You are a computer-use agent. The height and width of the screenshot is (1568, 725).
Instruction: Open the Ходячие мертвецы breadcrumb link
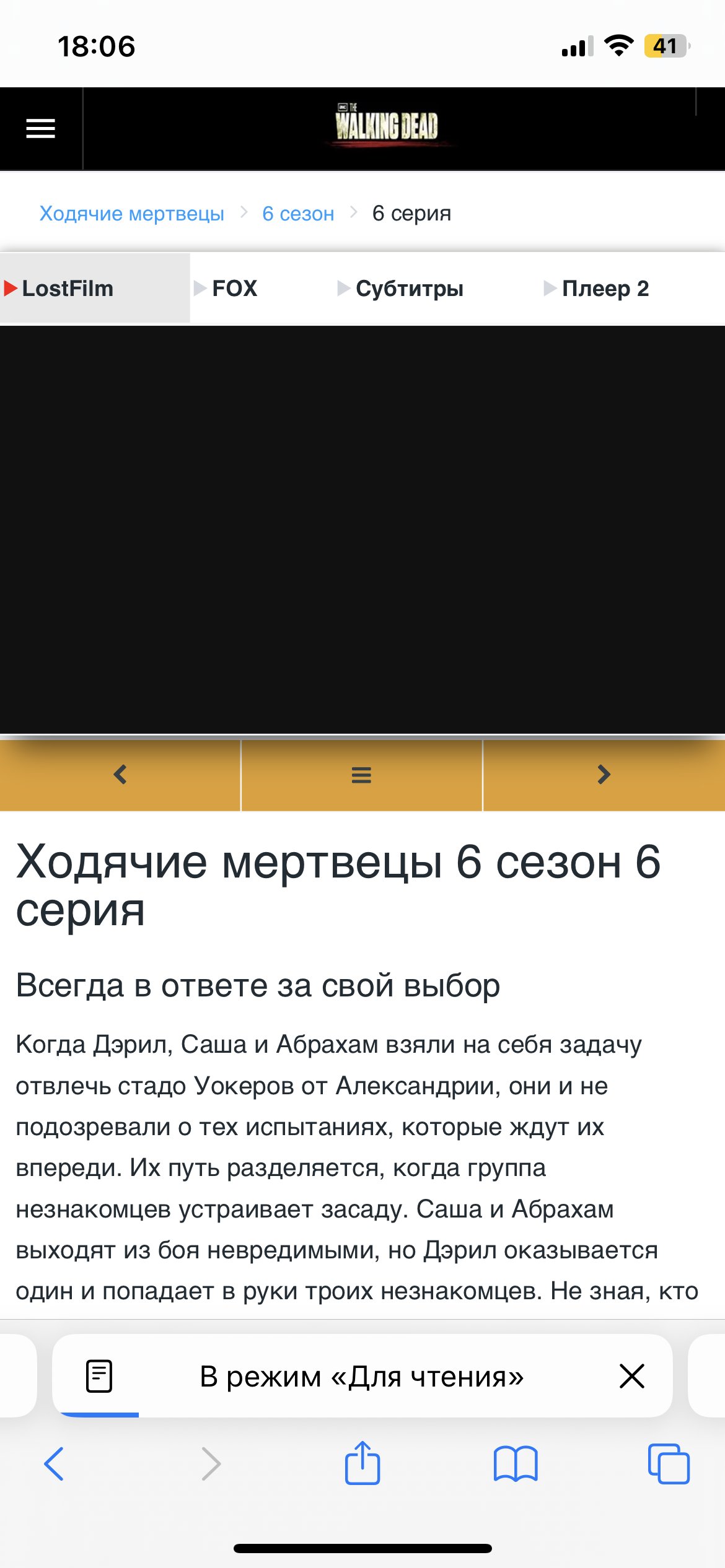tap(131, 214)
